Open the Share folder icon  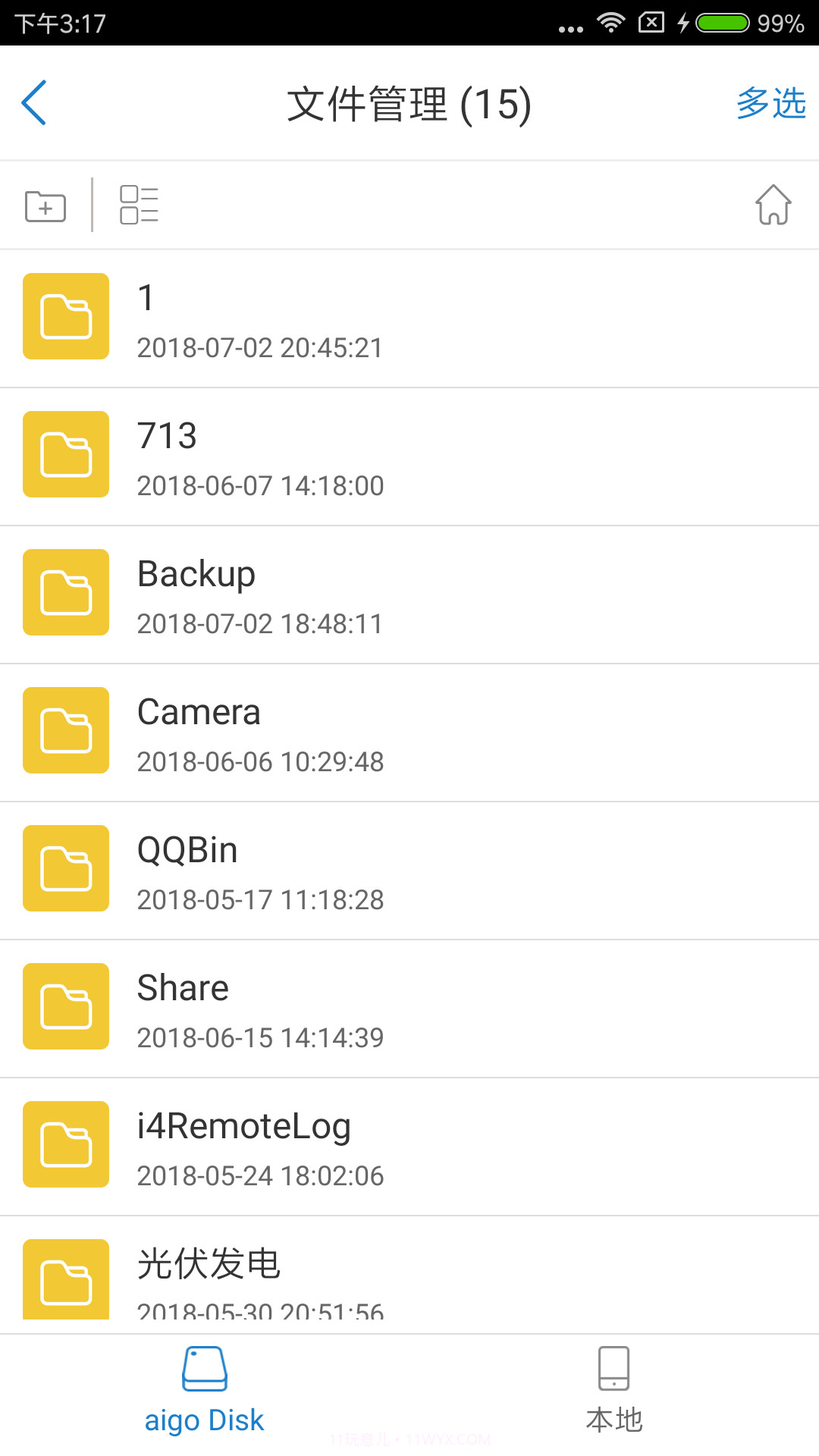65,1006
